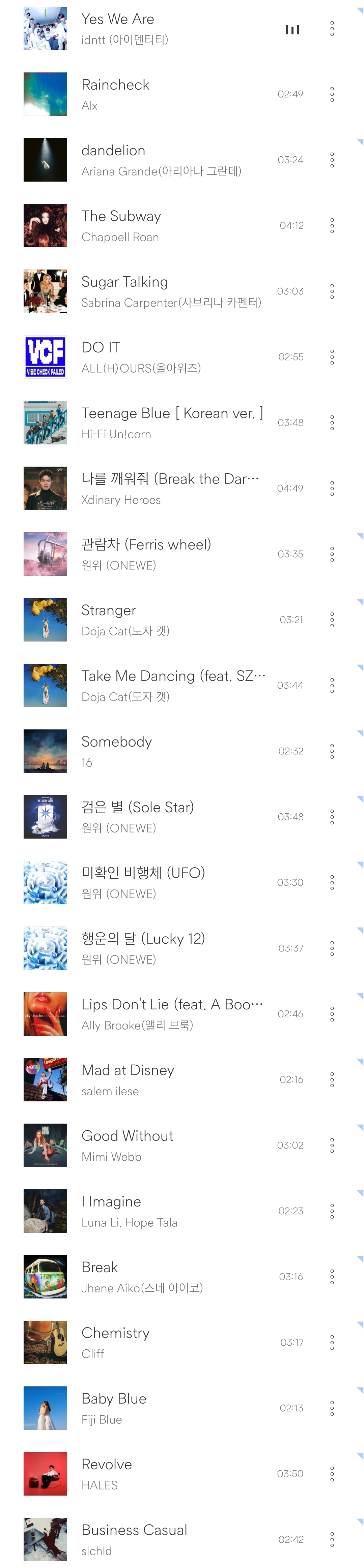This screenshot has width=364, height=1568.
Task: Open options for Teenage Blue Korean ver.
Action: (x=332, y=423)
